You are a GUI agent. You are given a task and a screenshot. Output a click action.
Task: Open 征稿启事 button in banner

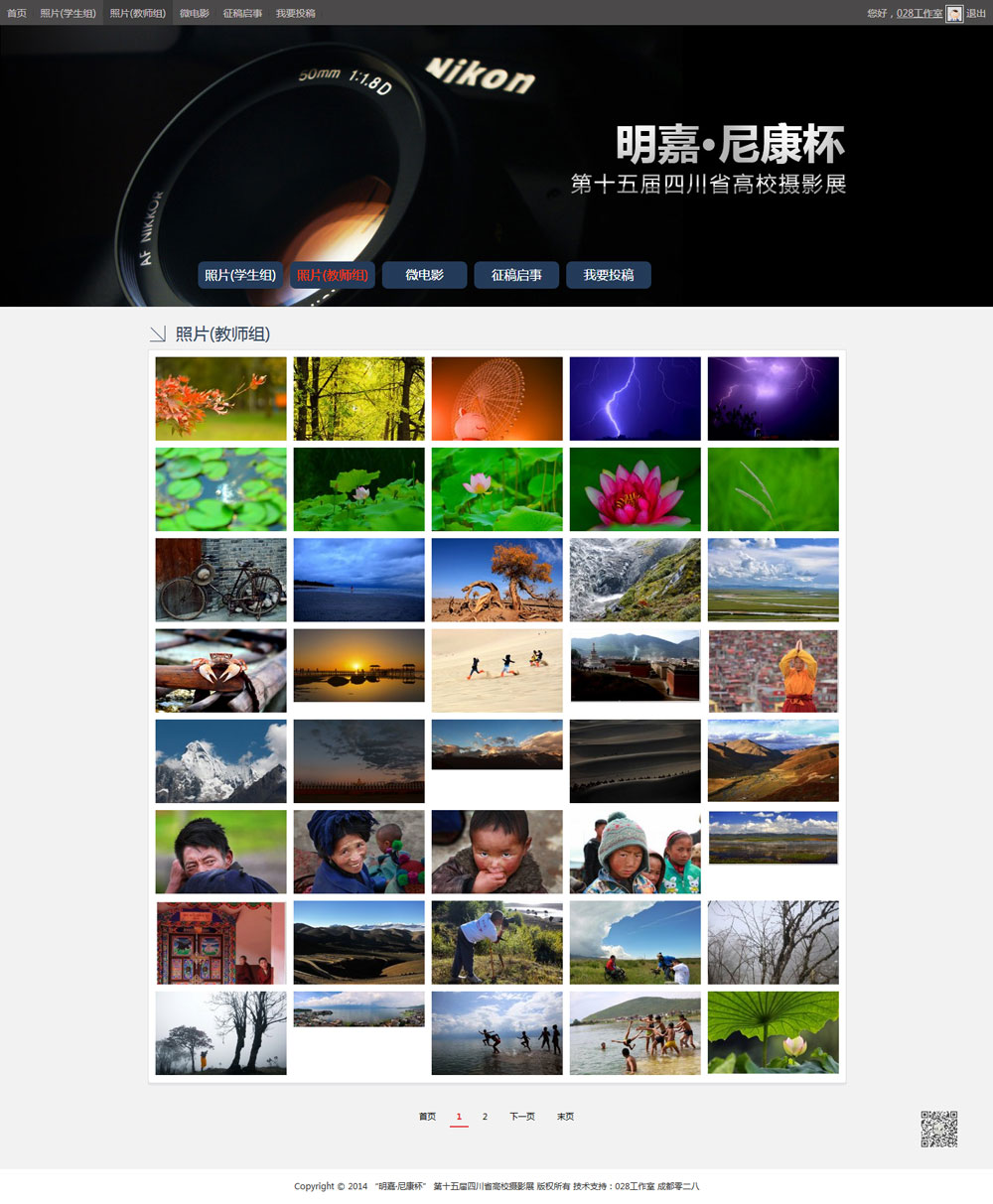(516, 275)
